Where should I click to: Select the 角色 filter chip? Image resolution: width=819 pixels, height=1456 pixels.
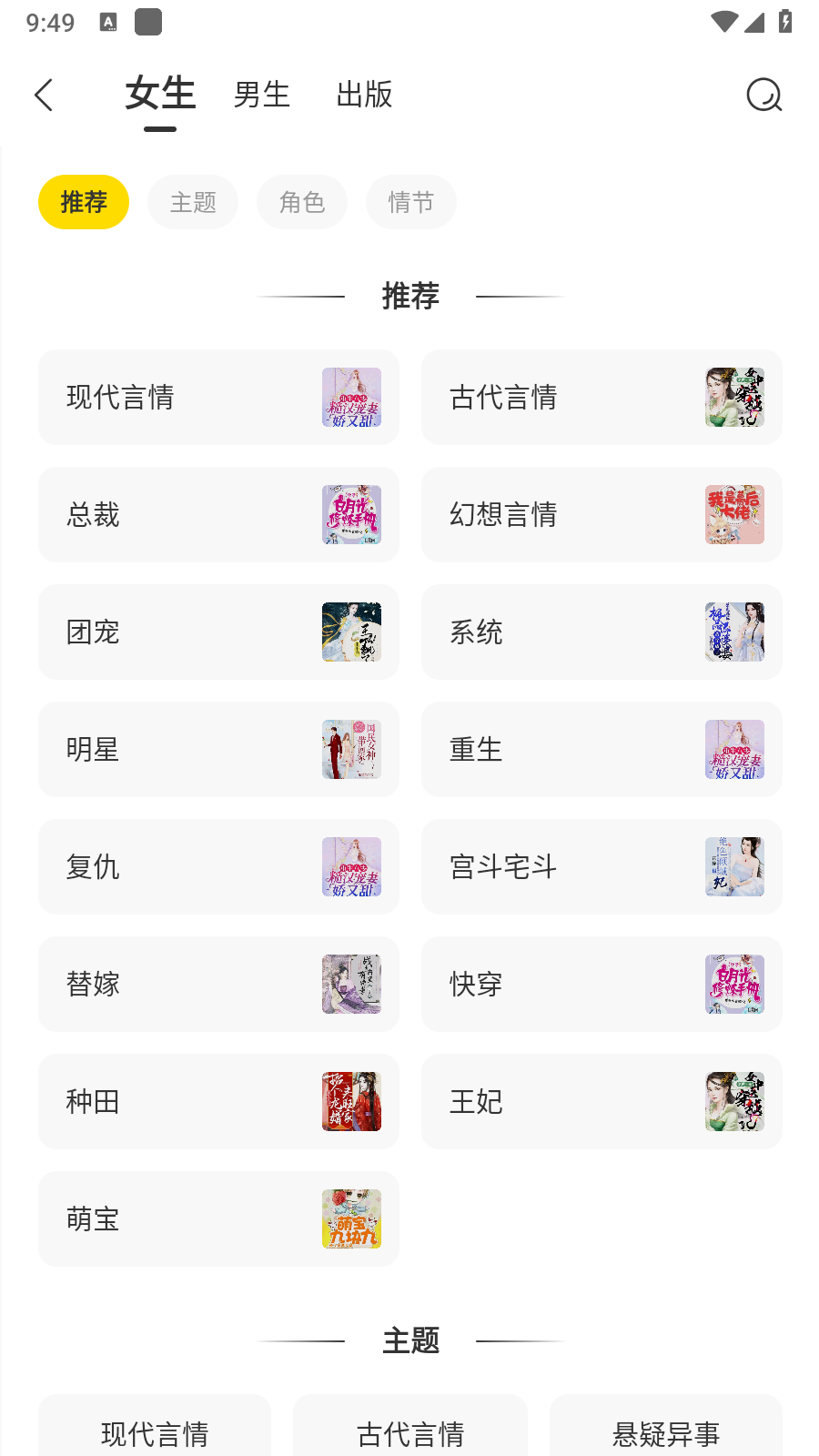pyautogui.click(x=302, y=202)
